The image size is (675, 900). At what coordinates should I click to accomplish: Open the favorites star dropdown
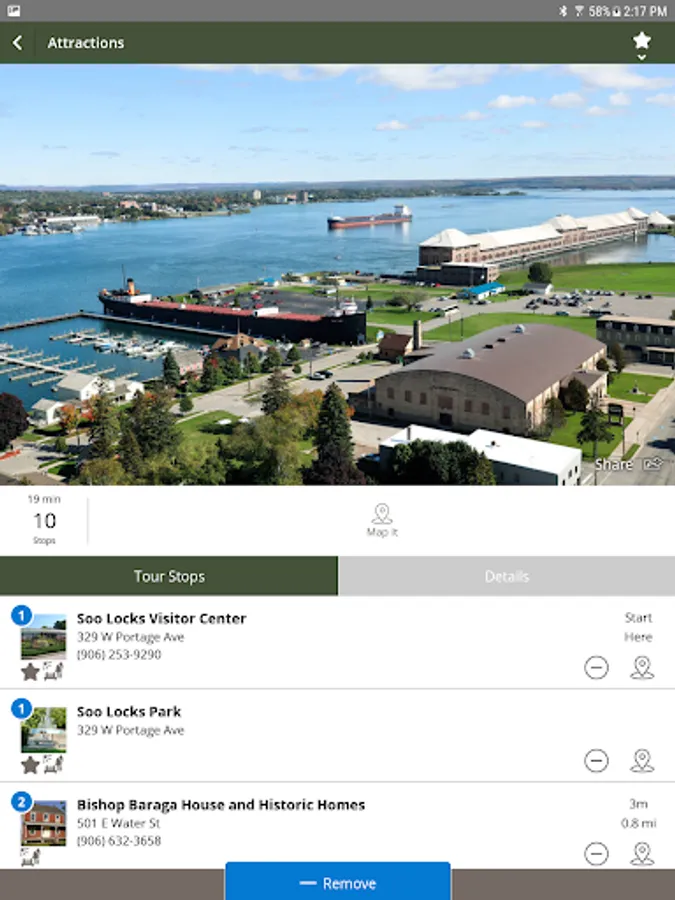point(642,43)
